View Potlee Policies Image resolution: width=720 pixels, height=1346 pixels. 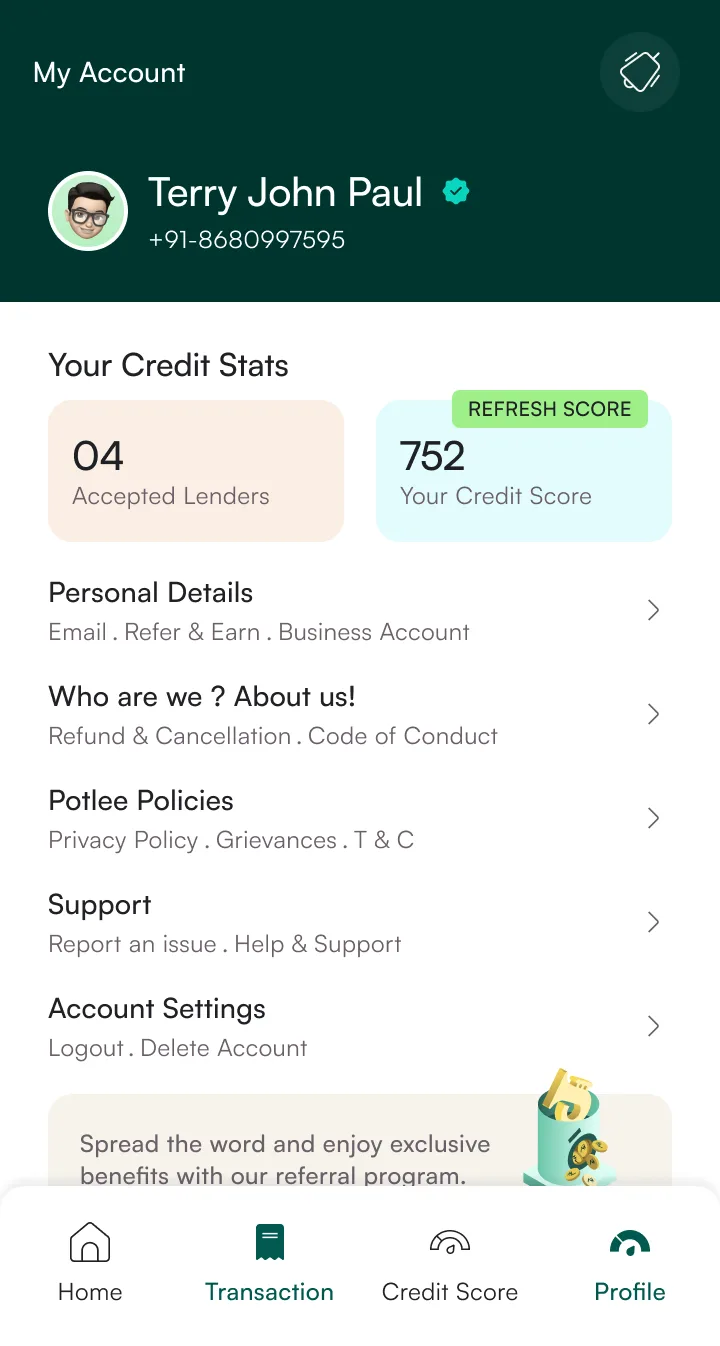click(x=360, y=819)
